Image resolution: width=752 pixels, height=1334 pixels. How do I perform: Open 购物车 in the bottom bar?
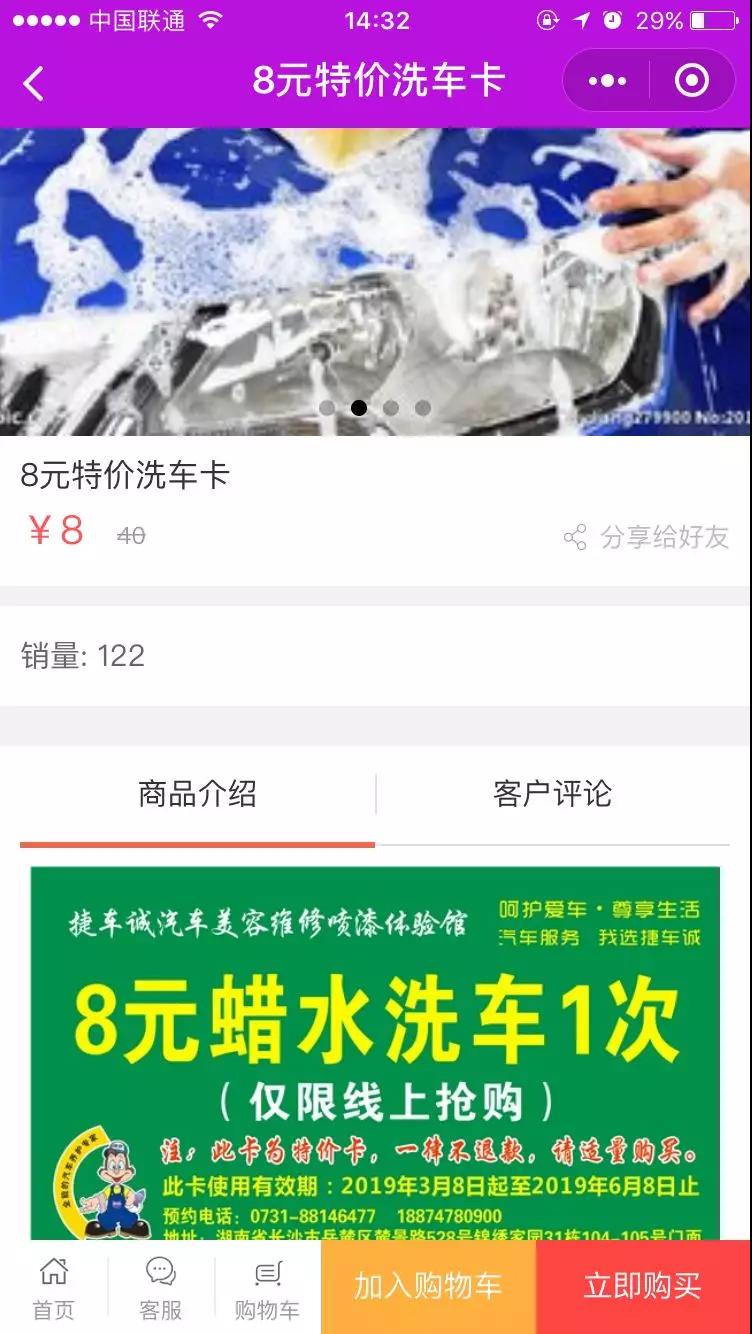click(267, 1288)
